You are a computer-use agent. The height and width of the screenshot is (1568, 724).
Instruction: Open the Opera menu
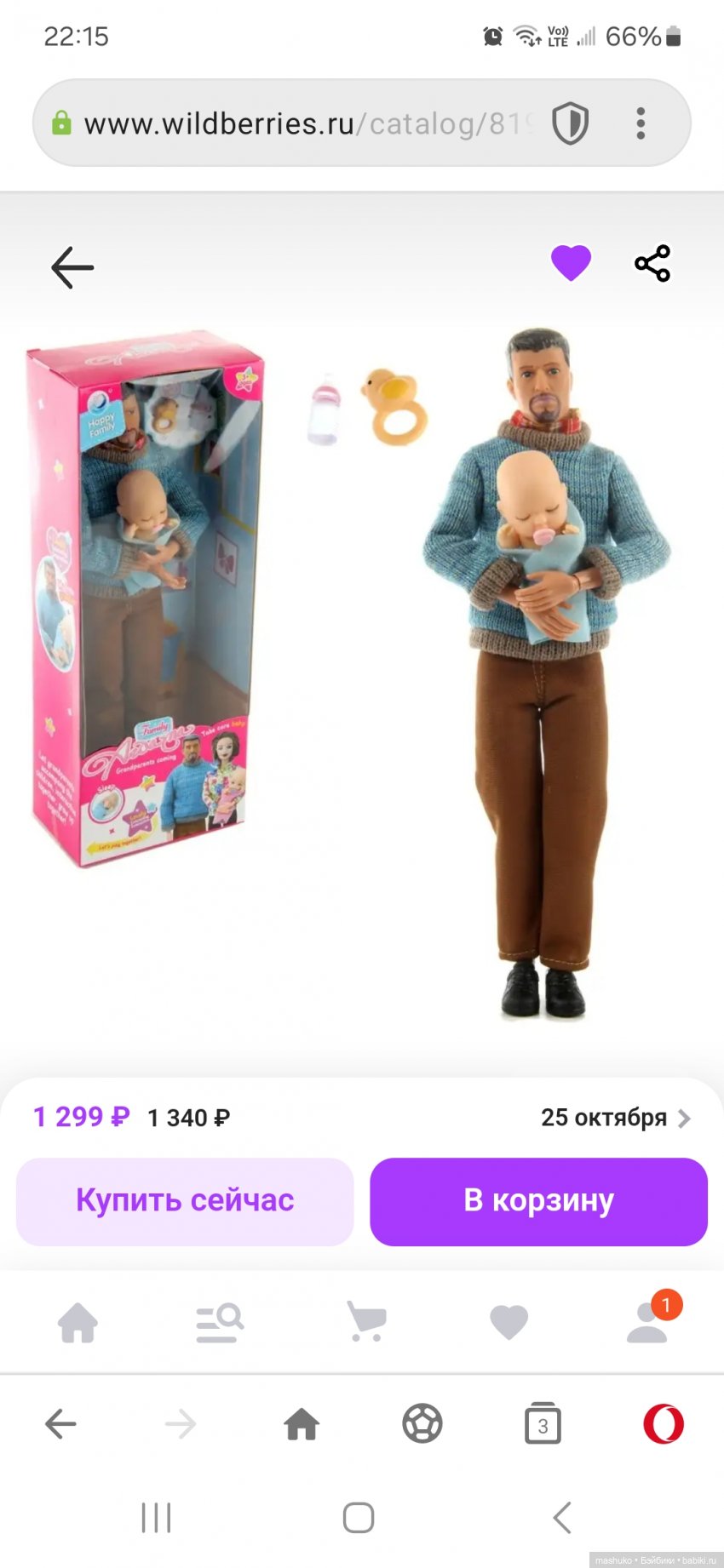coord(663,1423)
